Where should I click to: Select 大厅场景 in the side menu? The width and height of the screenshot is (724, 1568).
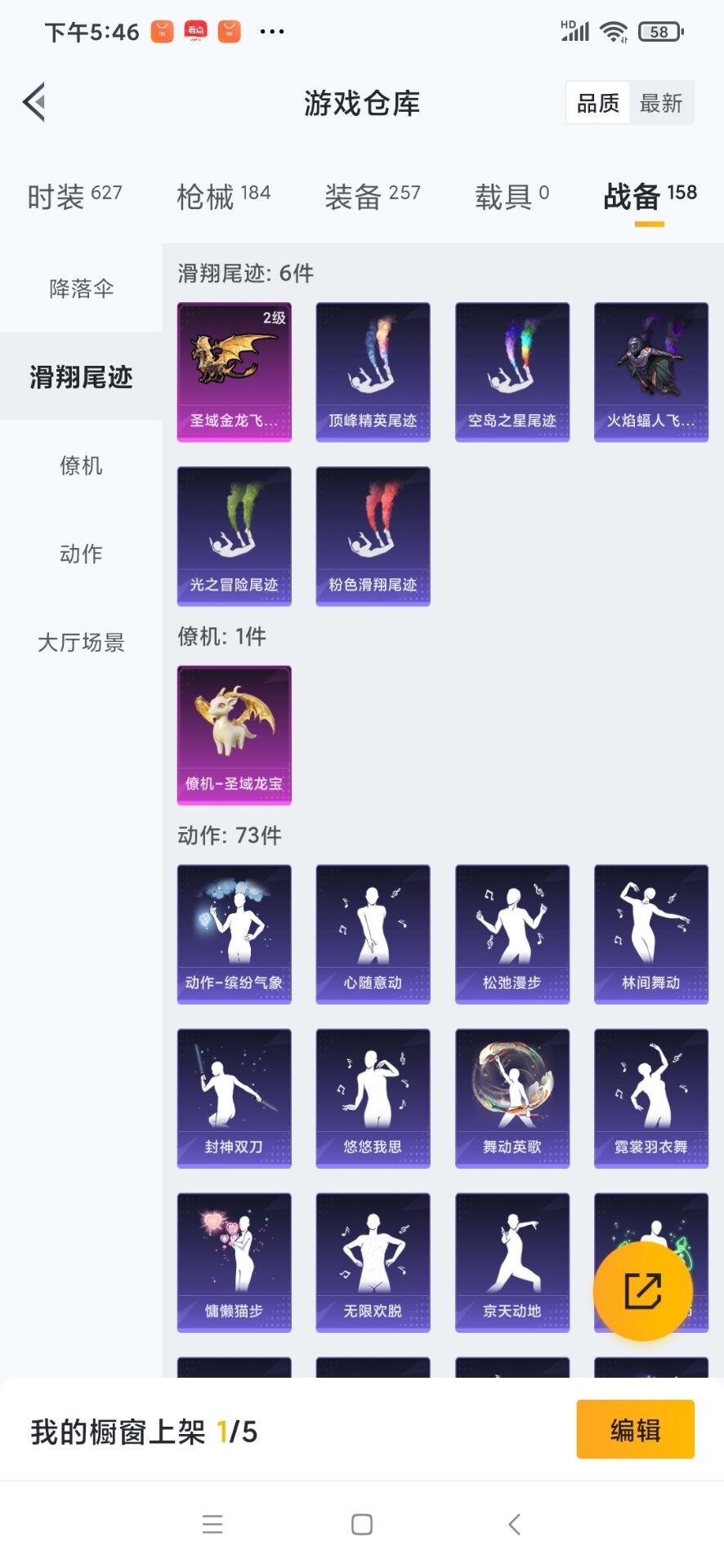click(81, 643)
